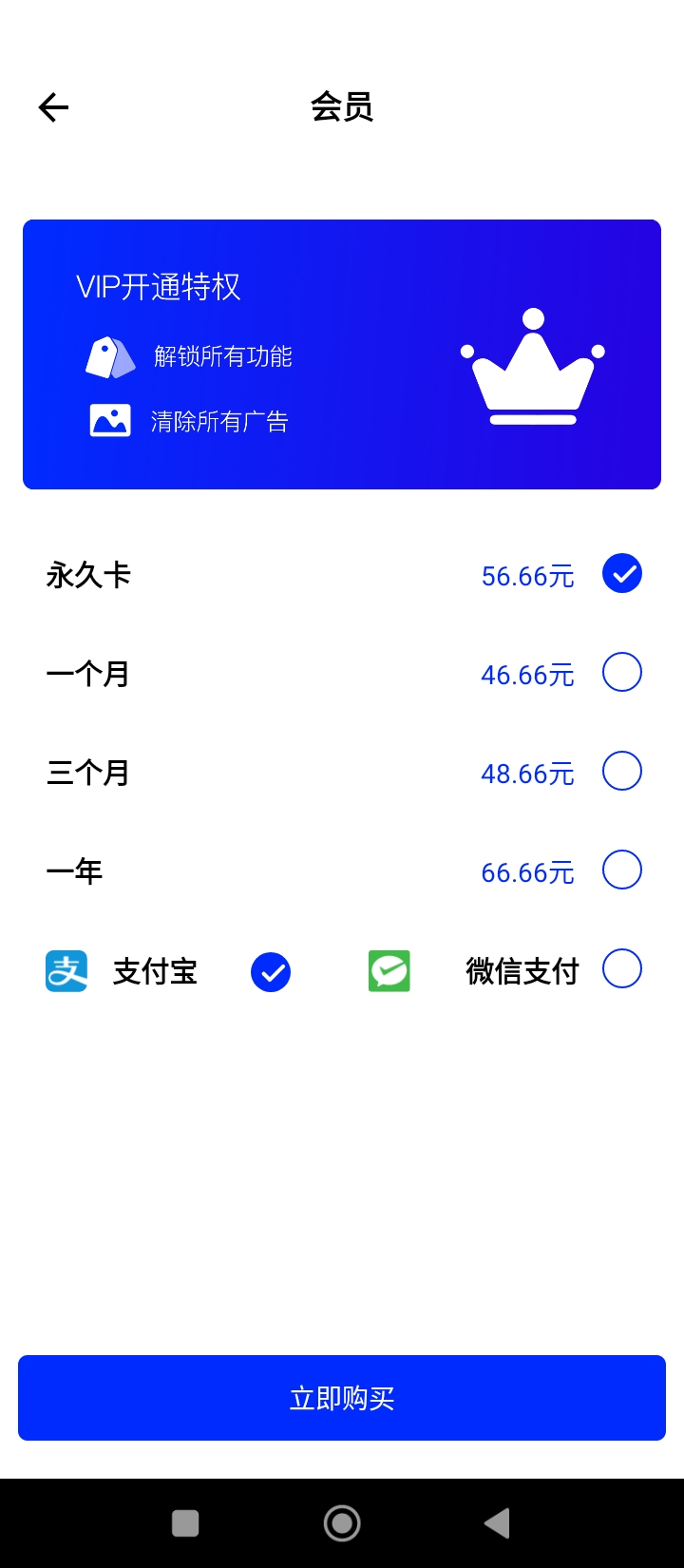Open recent apps with the square button
684x1568 pixels.
point(185,1523)
